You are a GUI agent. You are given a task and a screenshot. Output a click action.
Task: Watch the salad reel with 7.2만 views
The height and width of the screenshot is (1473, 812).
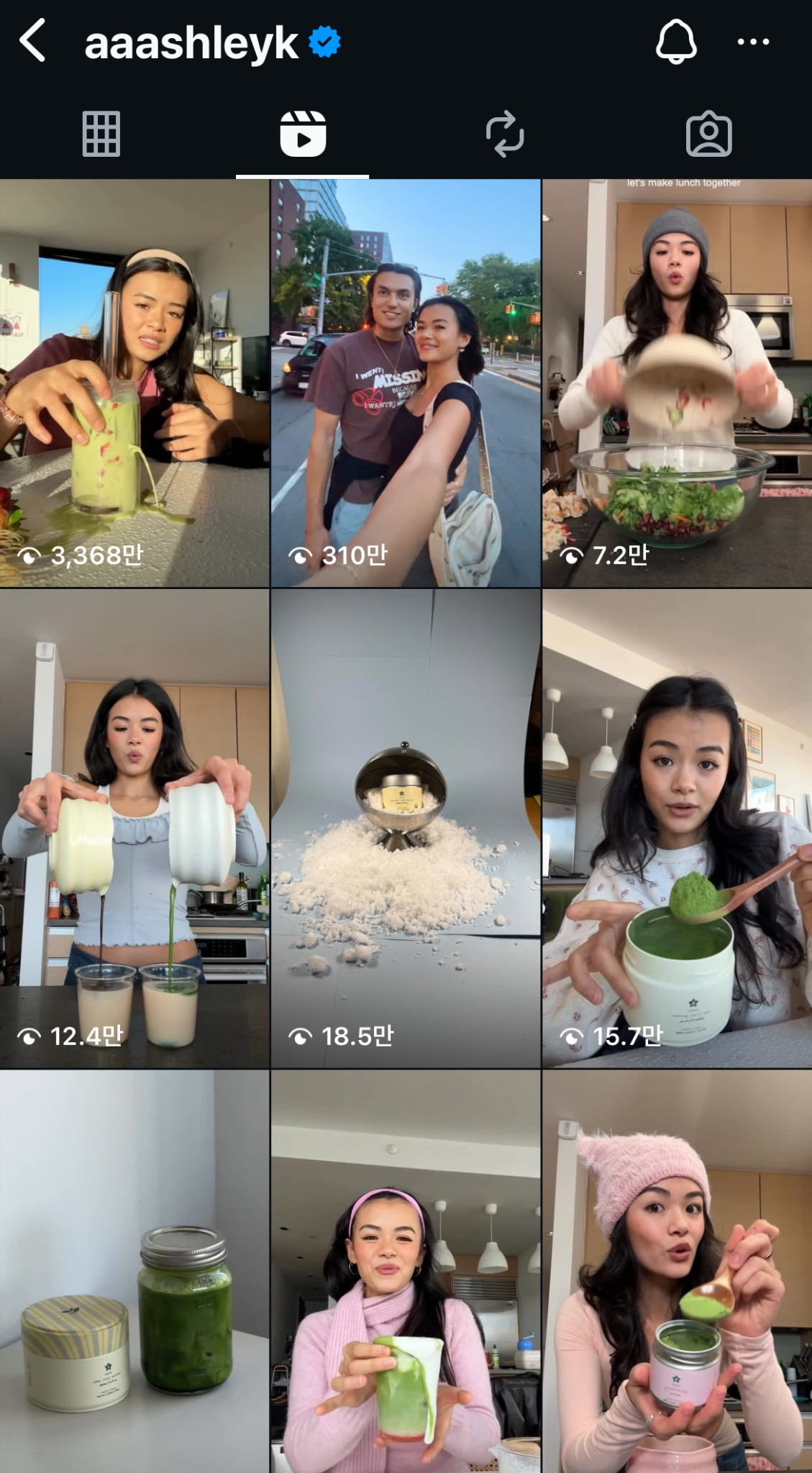coord(677,383)
